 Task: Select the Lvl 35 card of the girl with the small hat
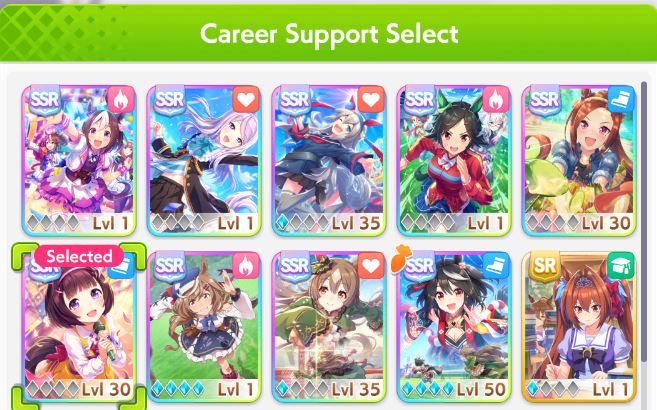pos(329,325)
